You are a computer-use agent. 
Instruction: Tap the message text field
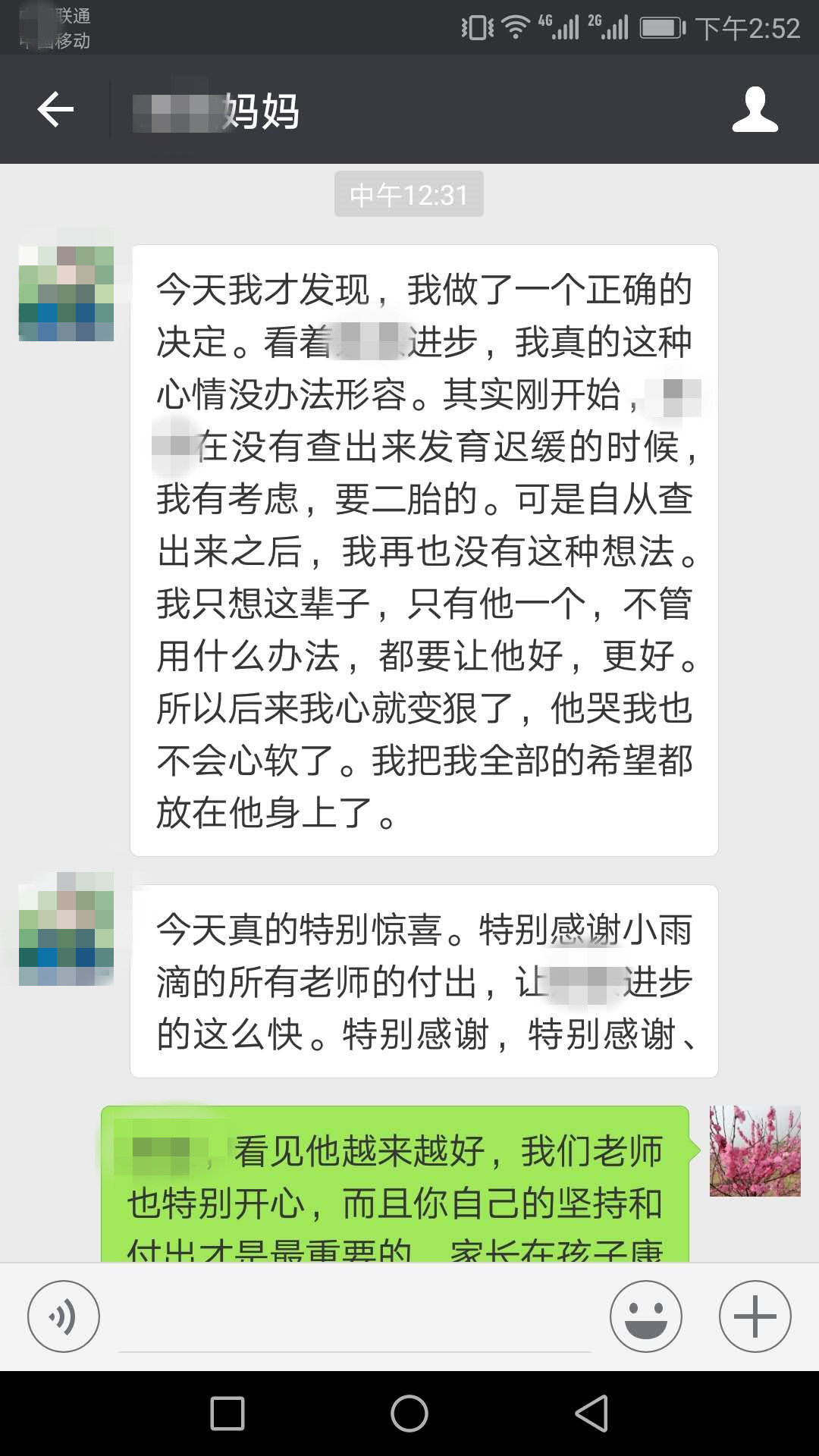pyautogui.click(x=354, y=1319)
